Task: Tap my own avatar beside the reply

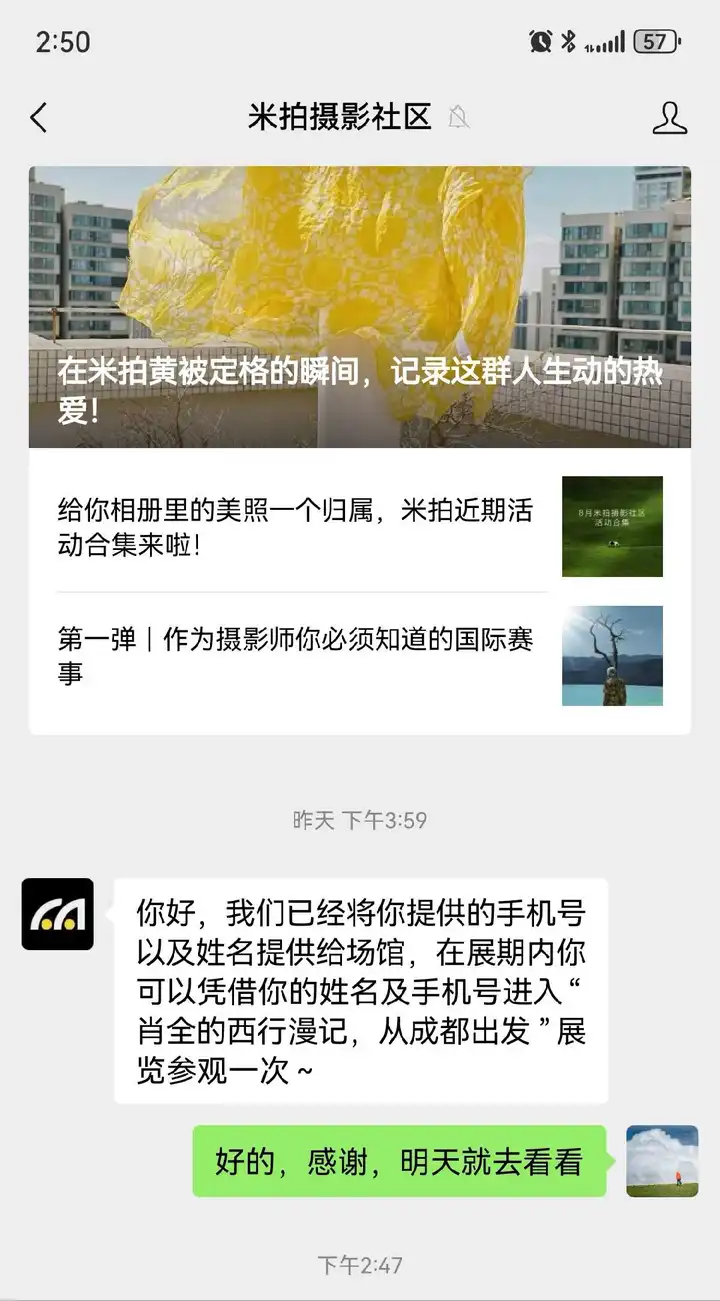Action: pos(662,1161)
